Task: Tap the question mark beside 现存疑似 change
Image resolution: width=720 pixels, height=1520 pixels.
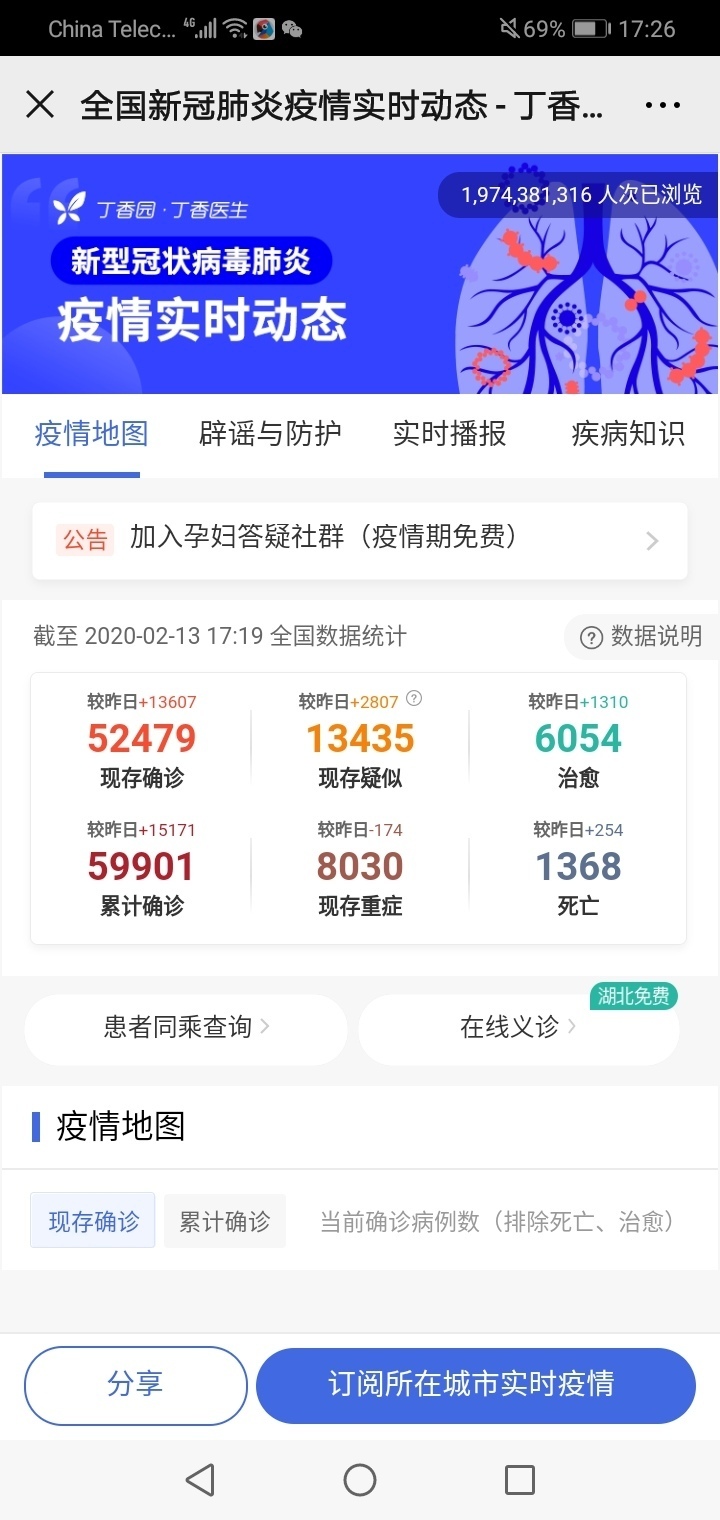Action: pyautogui.click(x=414, y=699)
